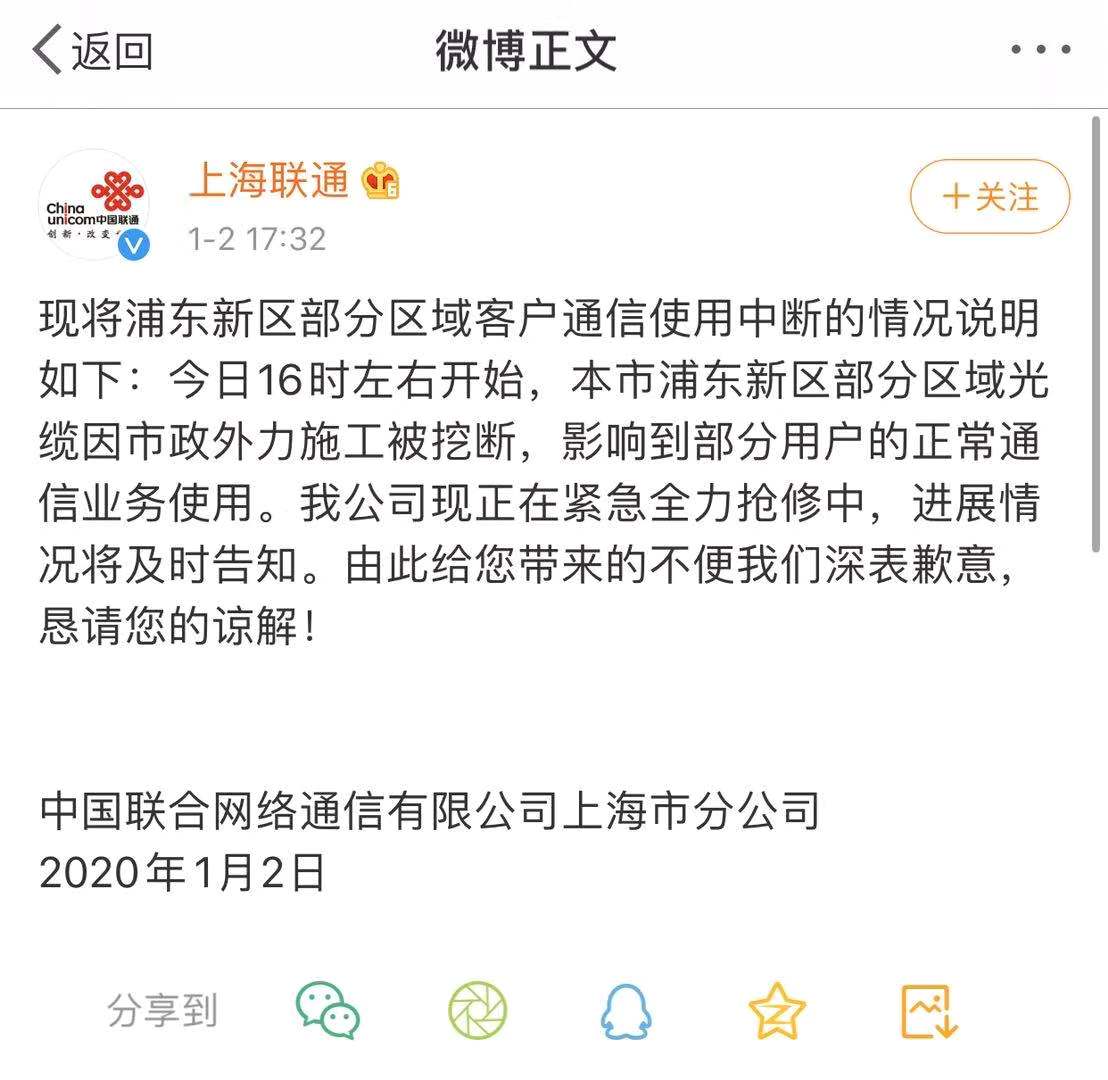This screenshot has height=1080, width=1108.
Task: Save the post as an image
Action: (929, 1010)
